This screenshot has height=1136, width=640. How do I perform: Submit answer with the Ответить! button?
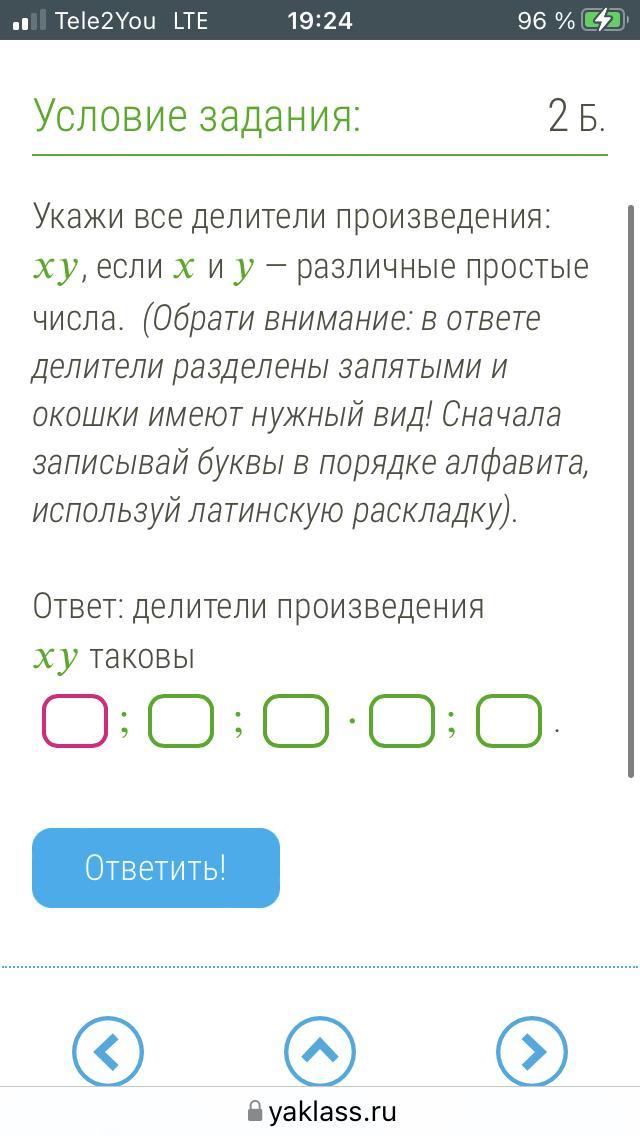tap(156, 868)
